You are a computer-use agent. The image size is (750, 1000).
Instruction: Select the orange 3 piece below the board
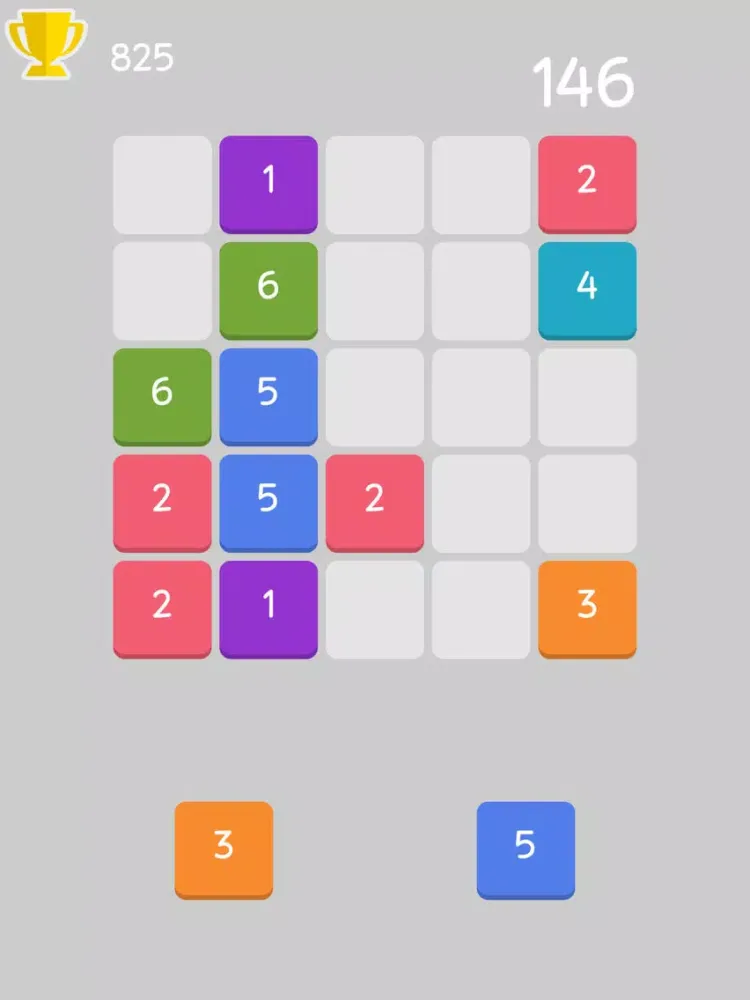click(x=223, y=848)
